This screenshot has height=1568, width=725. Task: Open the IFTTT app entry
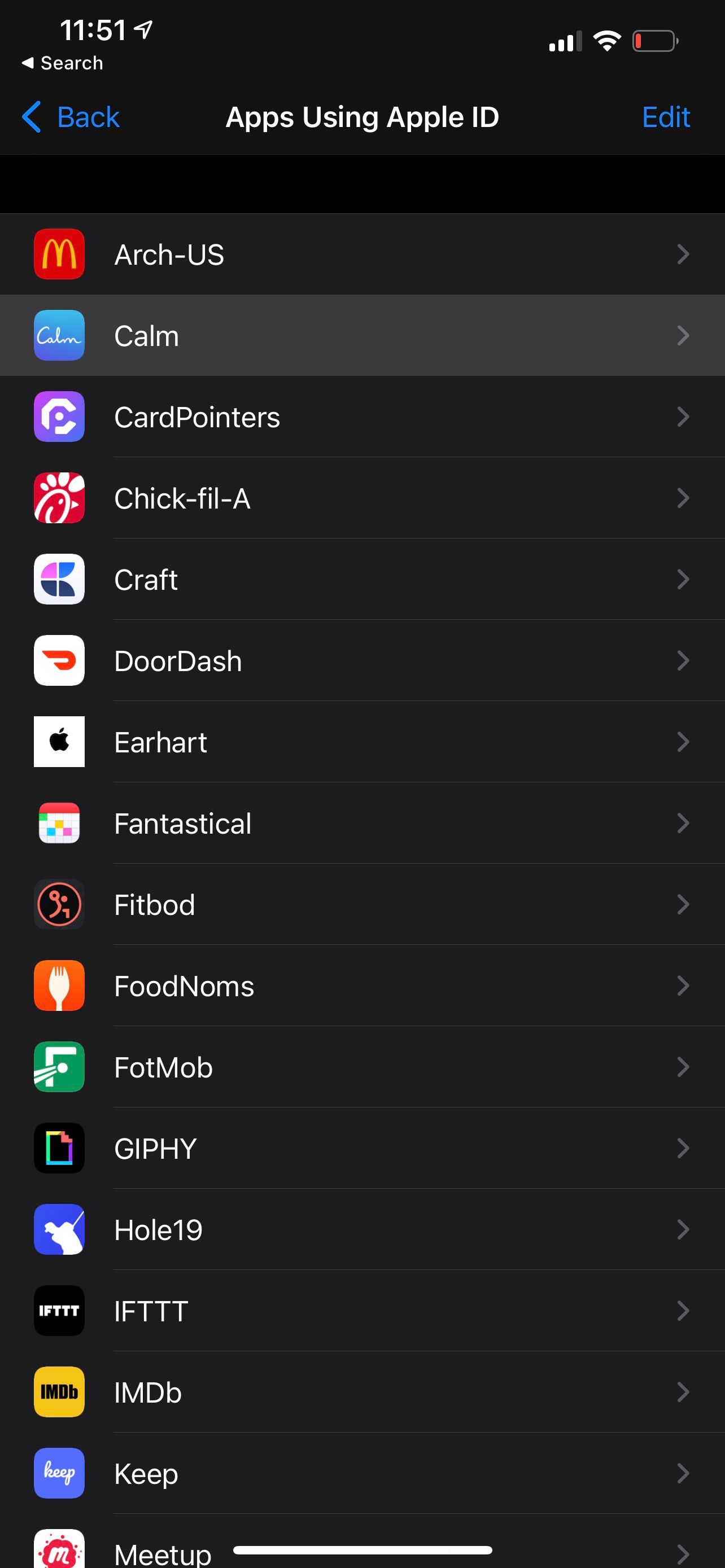[x=362, y=1311]
